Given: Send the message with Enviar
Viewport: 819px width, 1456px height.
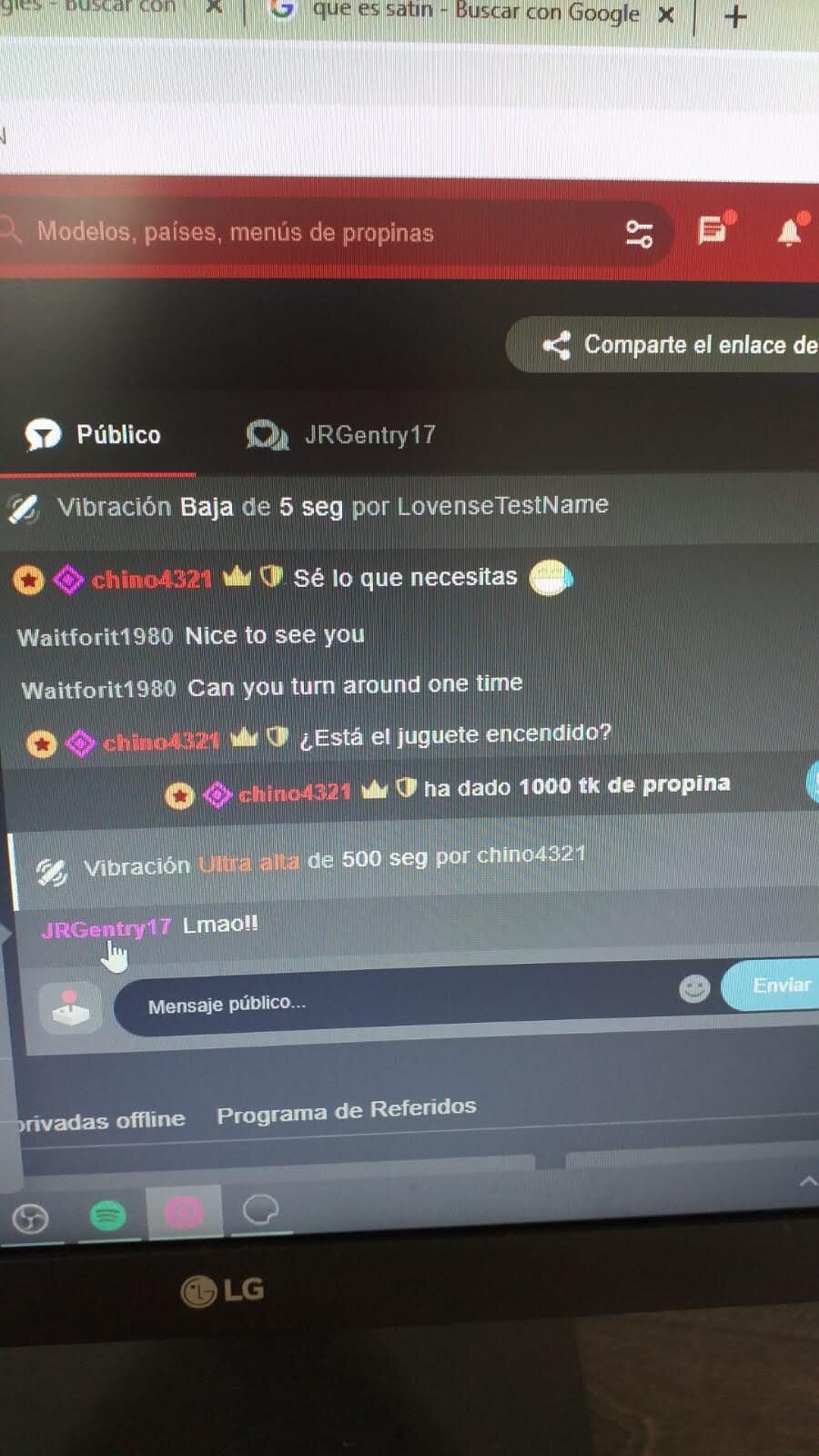Looking at the screenshot, I should 778,986.
